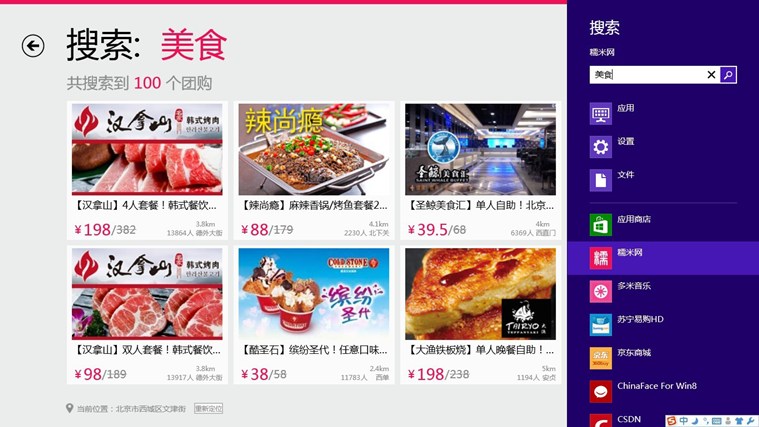The image size is (759, 427).
Task: Tap the magnifier search button
Action: coord(728,75)
